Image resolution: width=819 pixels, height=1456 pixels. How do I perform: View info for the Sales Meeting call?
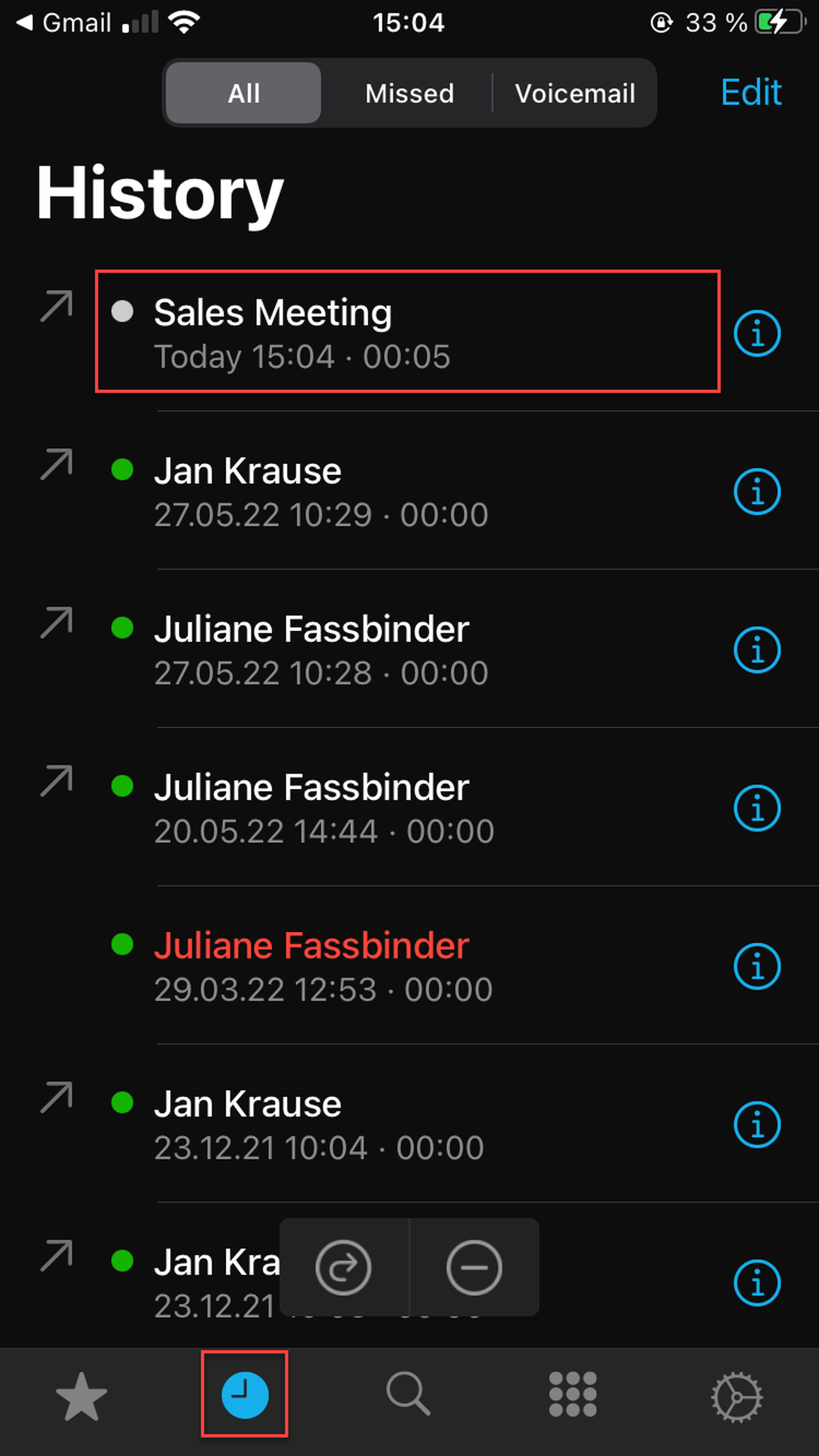[x=757, y=334]
